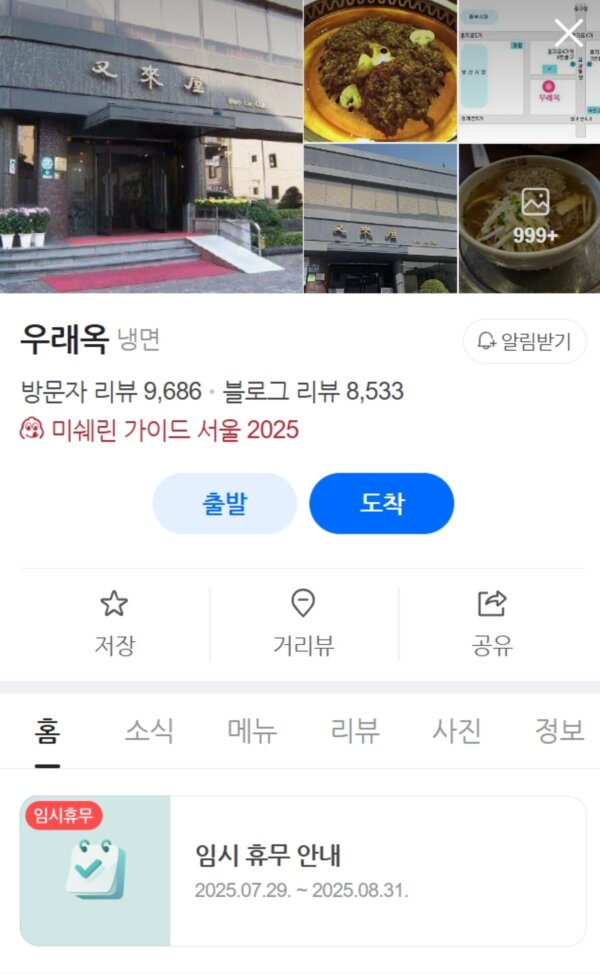Open street view with 거리뷰
The width and height of the screenshot is (600, 975).
303,624
